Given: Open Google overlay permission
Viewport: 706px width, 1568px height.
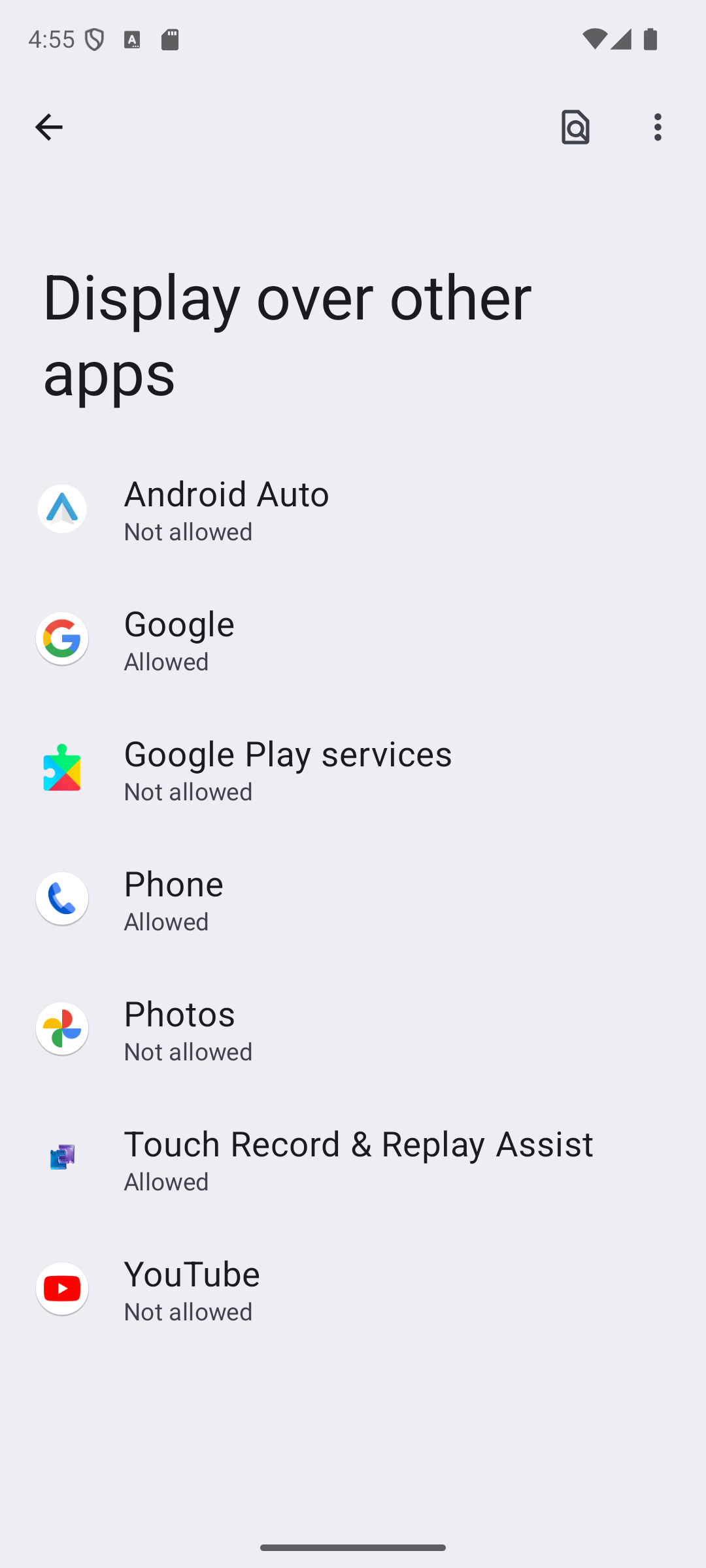Looking at the screenshot, I should [353, 639].
